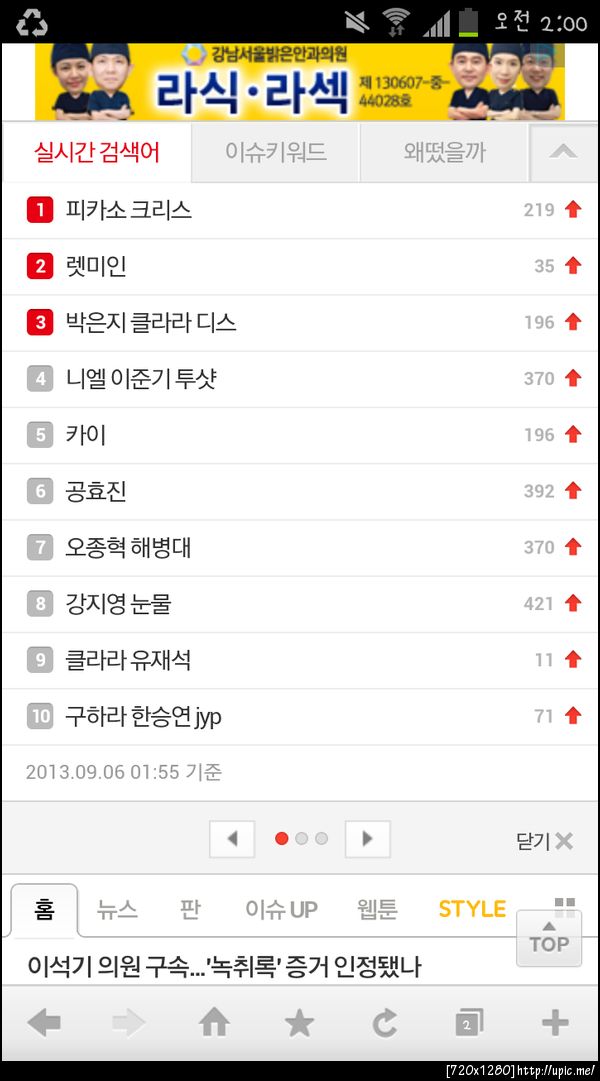Open search term 구하라 한승연 jyp
600x1081 pixels.
click(x=143, y=716)
